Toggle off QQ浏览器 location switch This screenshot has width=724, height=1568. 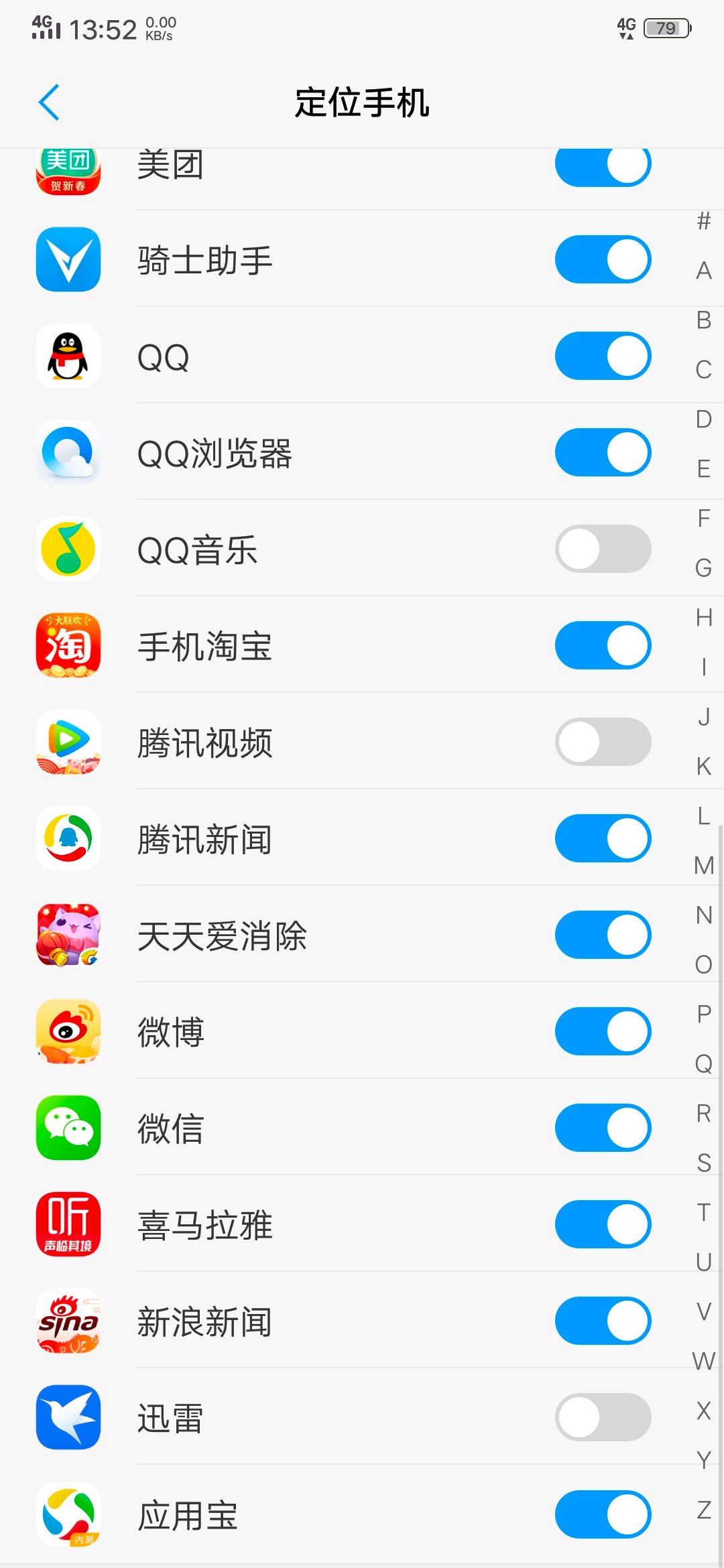tap(603, 452)
